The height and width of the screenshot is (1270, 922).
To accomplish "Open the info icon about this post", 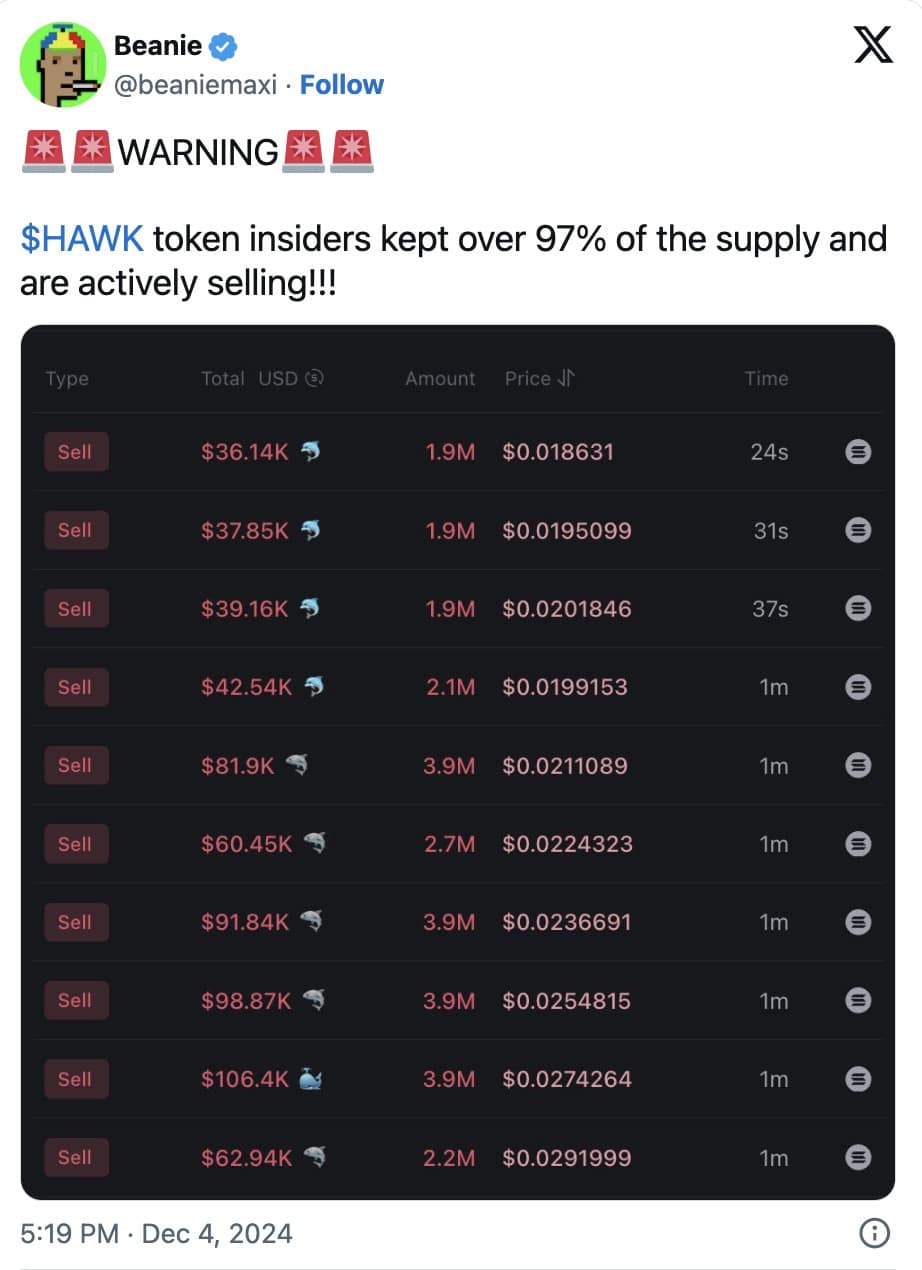I will click(874, 1233).
